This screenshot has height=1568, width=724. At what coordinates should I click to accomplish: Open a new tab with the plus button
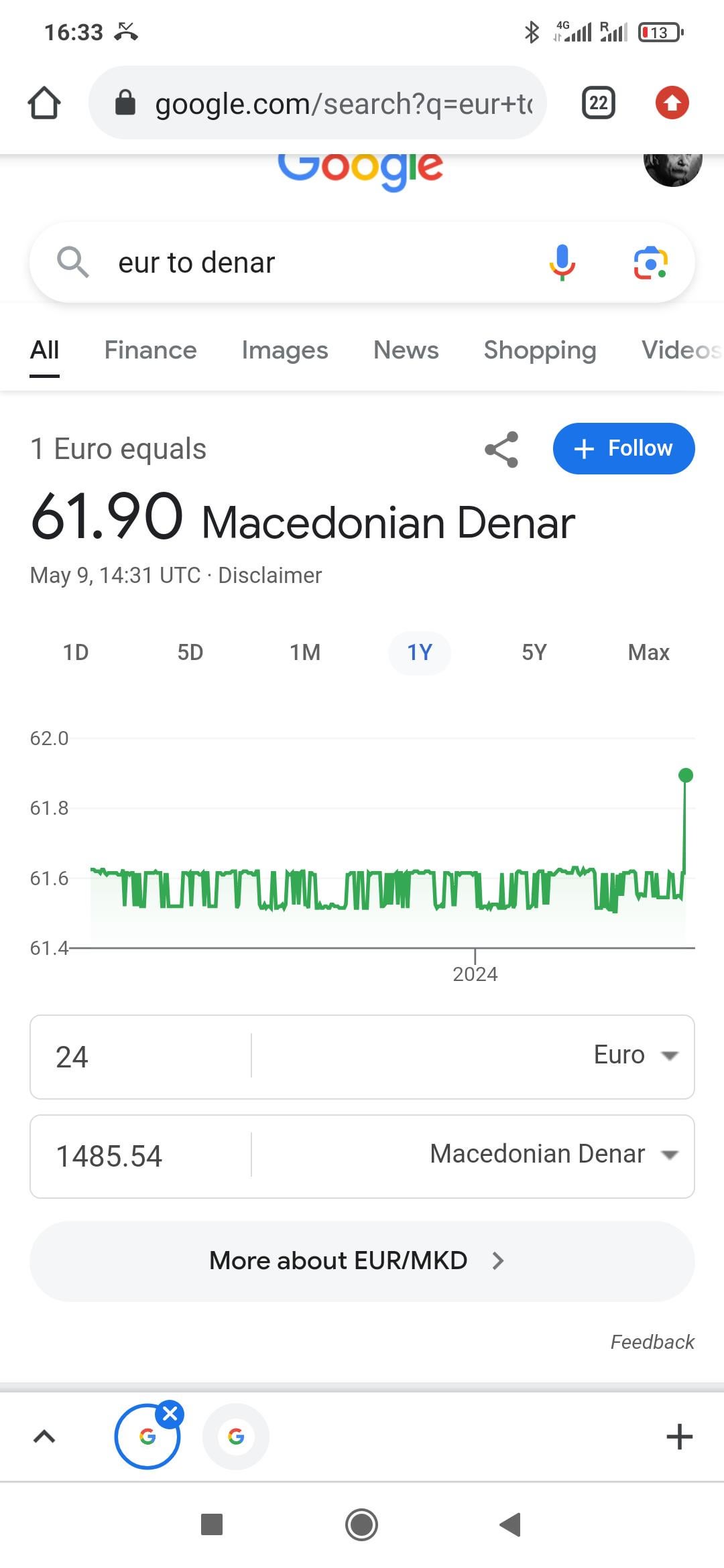click(679, 1437)
